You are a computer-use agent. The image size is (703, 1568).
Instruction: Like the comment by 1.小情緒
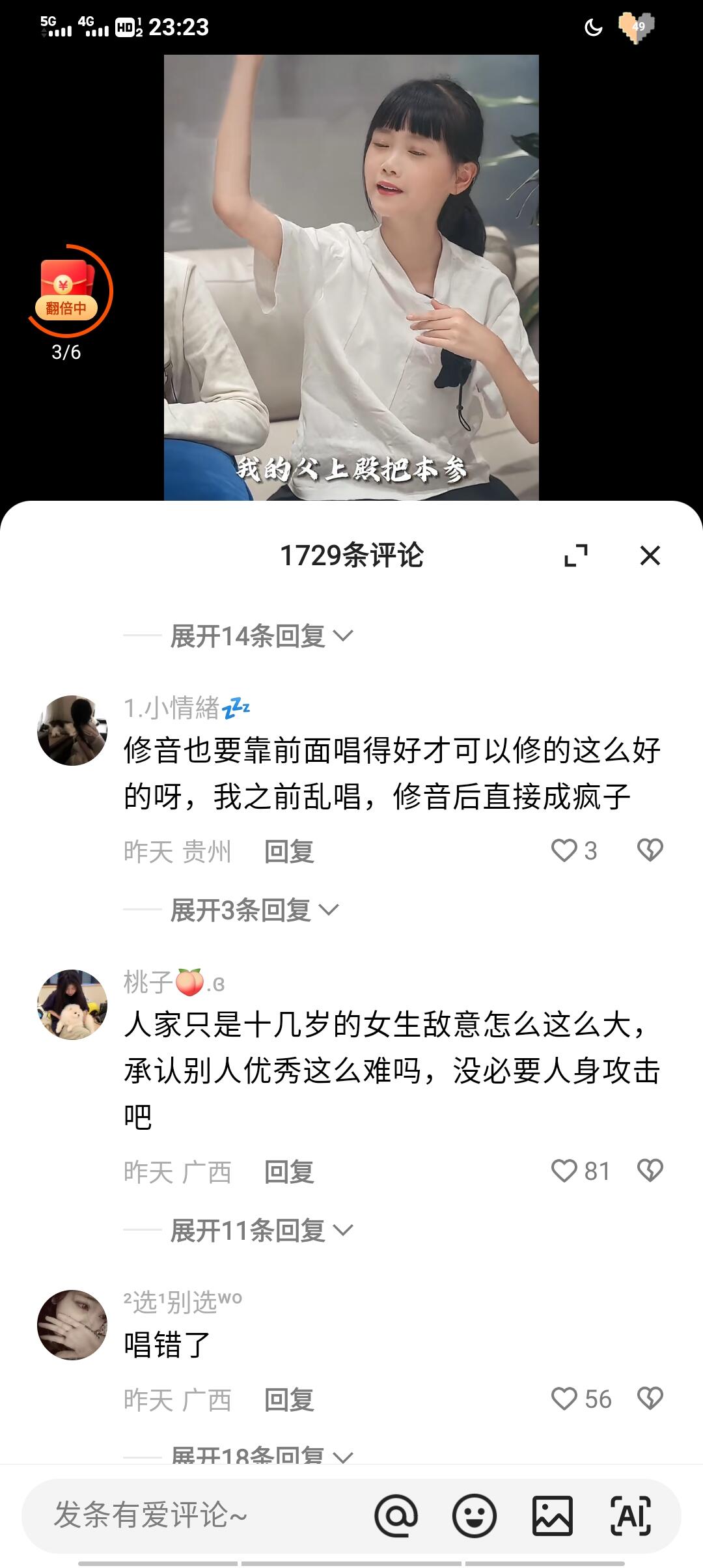click(x=564, y=850)
